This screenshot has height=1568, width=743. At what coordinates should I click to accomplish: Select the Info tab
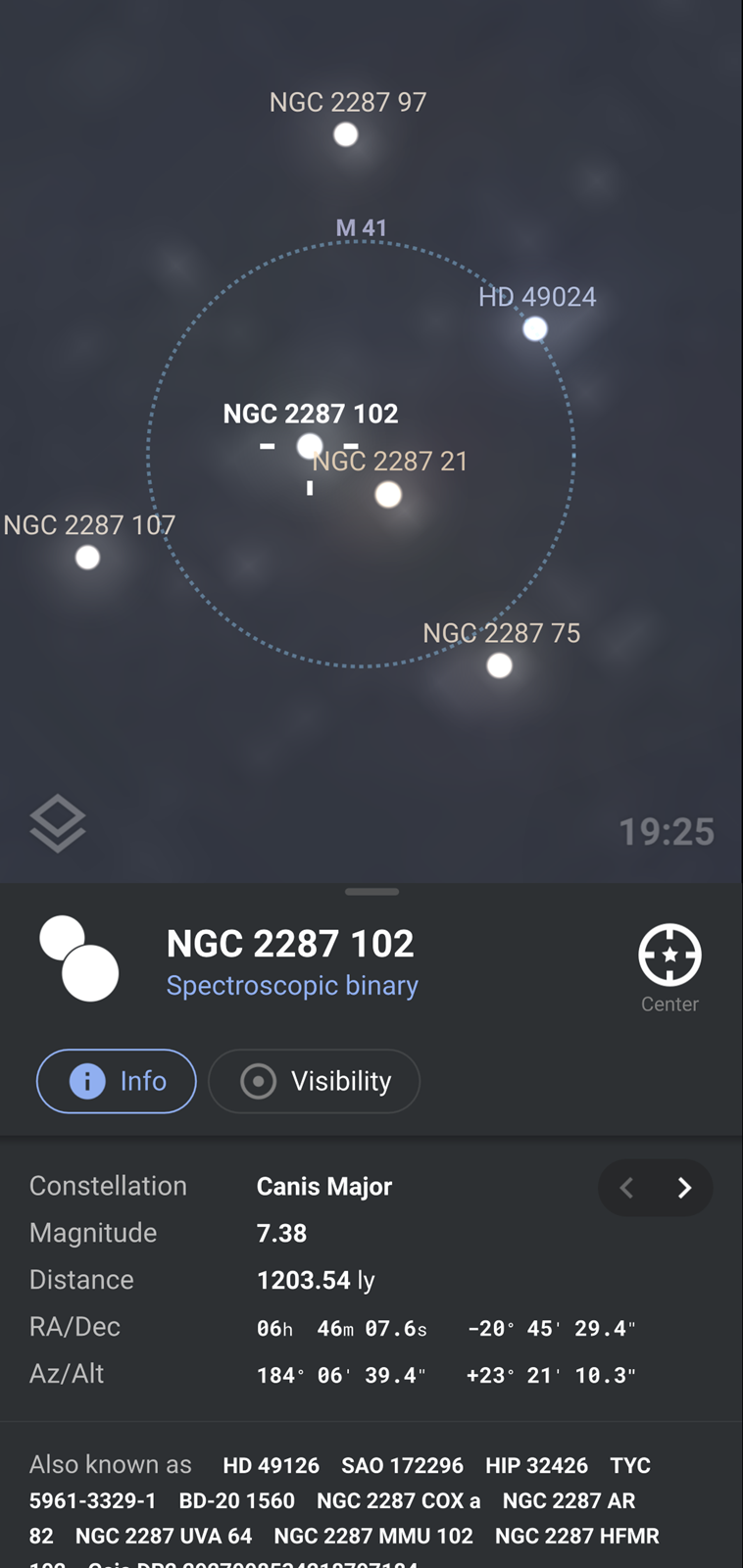117,1081
